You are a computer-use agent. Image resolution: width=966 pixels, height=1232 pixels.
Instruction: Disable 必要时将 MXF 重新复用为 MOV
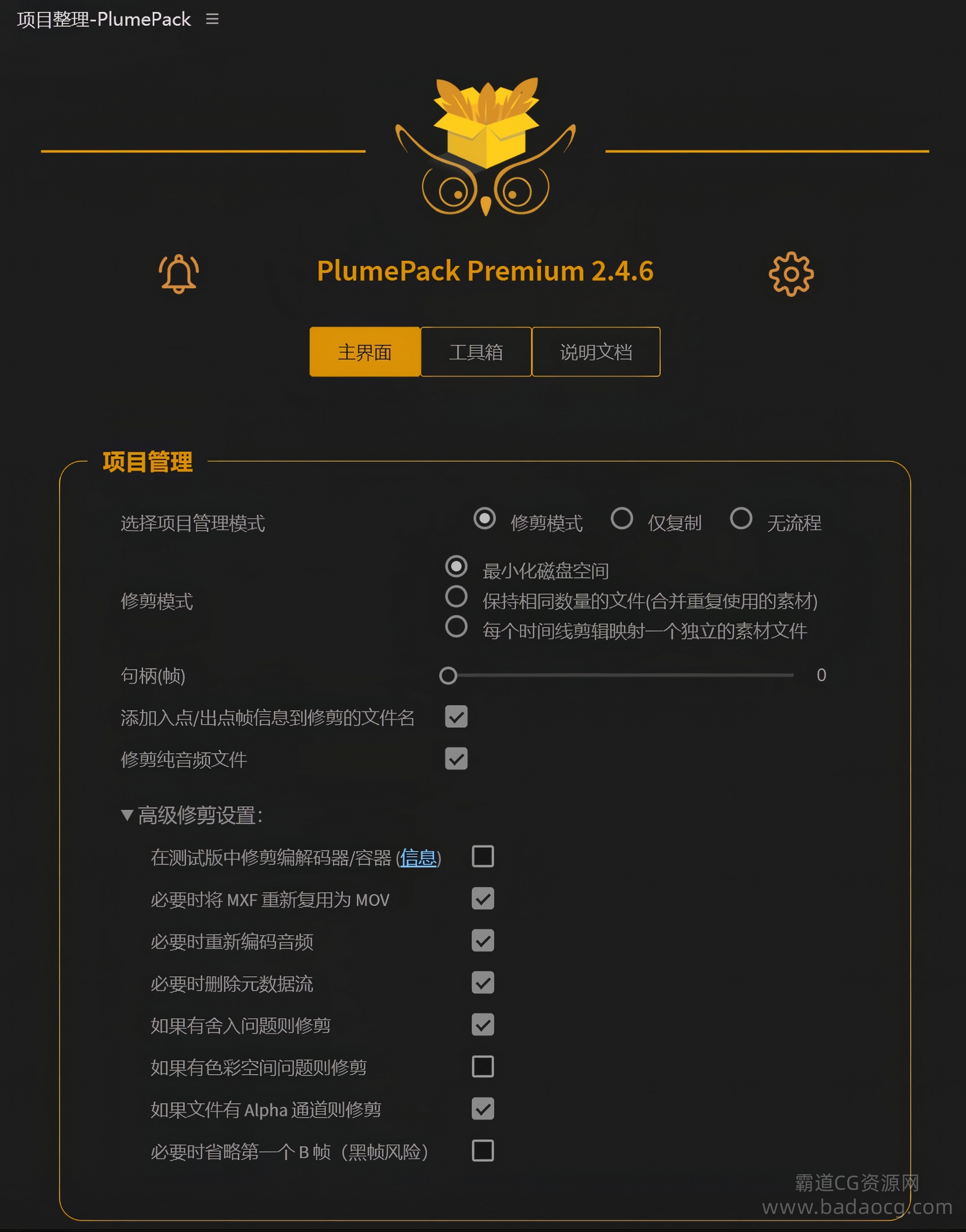pos(482,898)
